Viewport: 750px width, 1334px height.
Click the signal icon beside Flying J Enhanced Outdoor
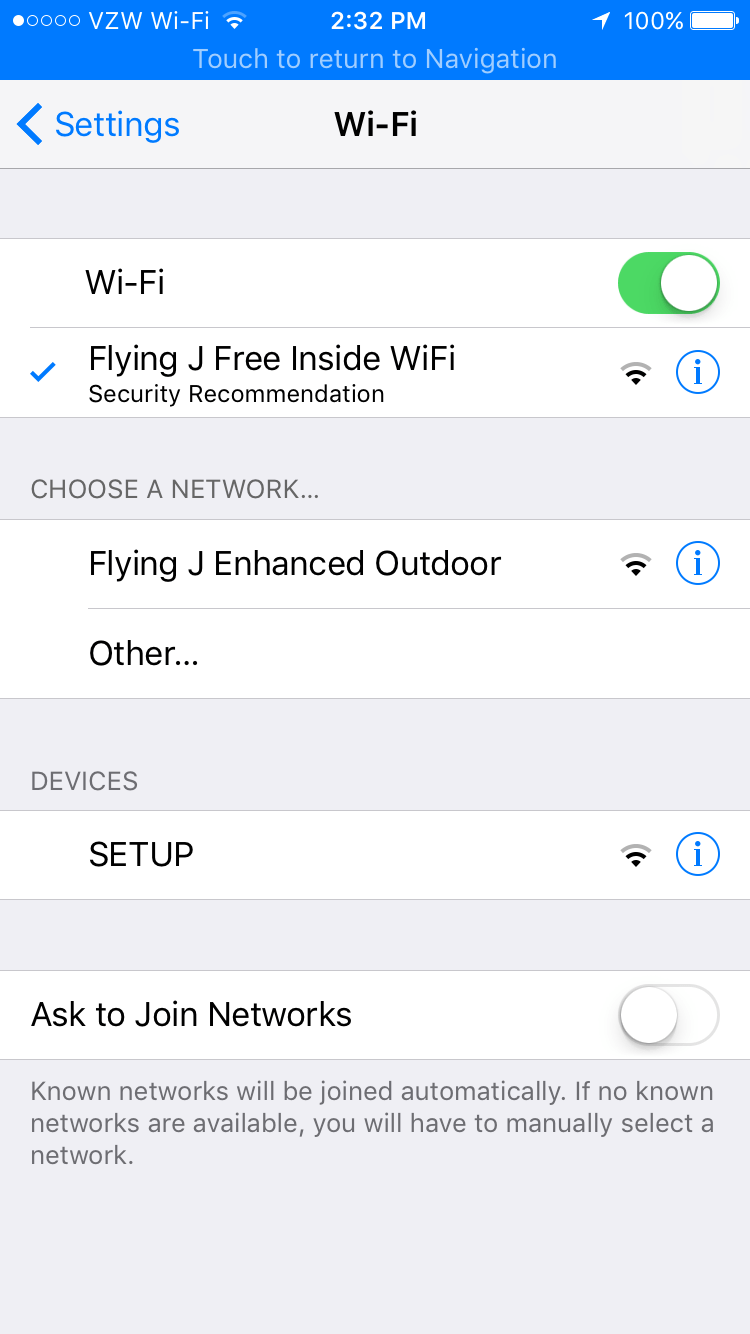635,563
